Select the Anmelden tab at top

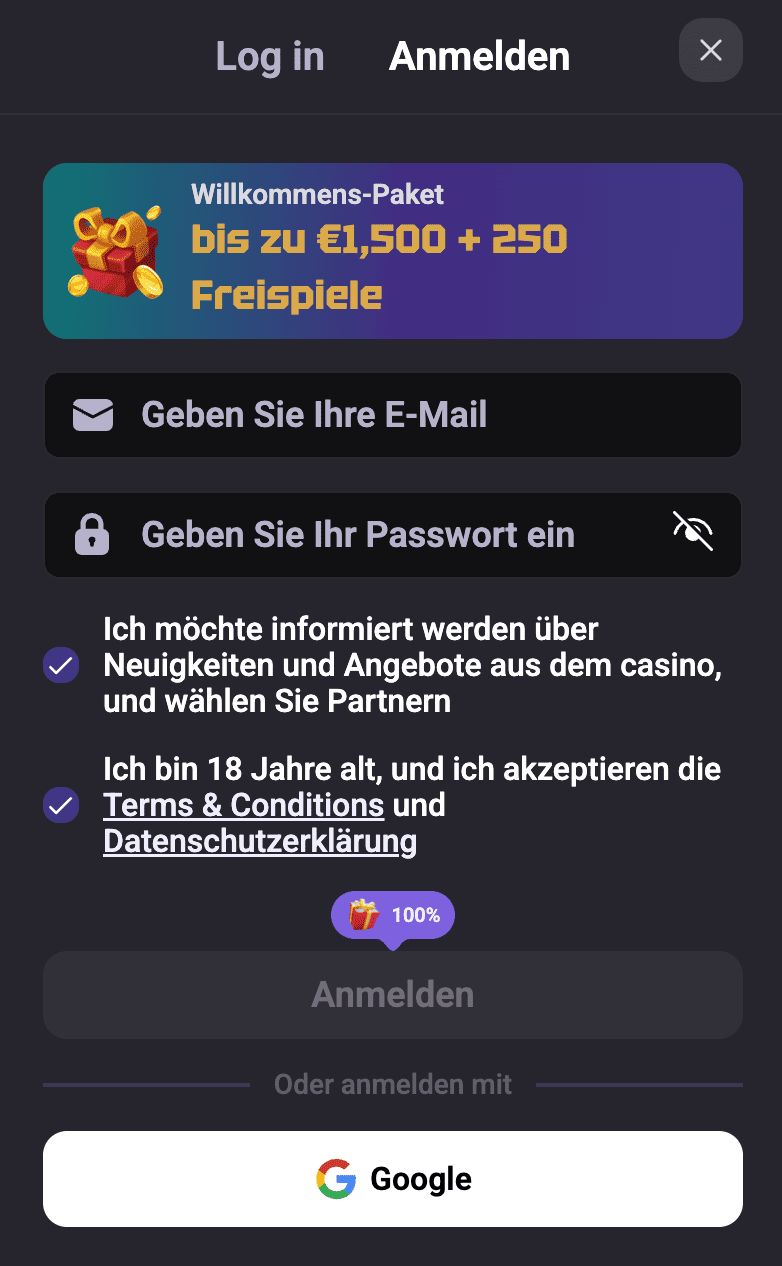pyautogui.click(x=479, y=56)
